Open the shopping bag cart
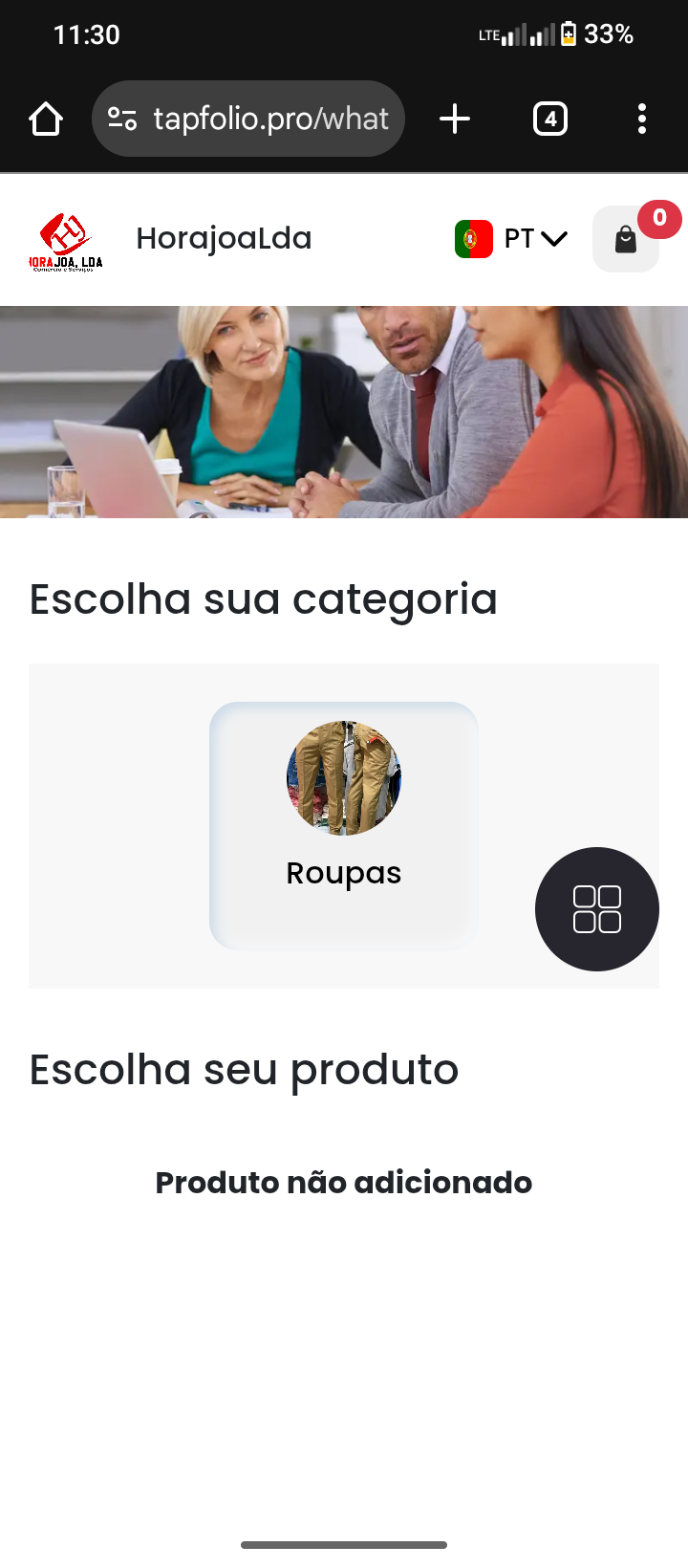The image size is (688, 1568). point(626,239)
